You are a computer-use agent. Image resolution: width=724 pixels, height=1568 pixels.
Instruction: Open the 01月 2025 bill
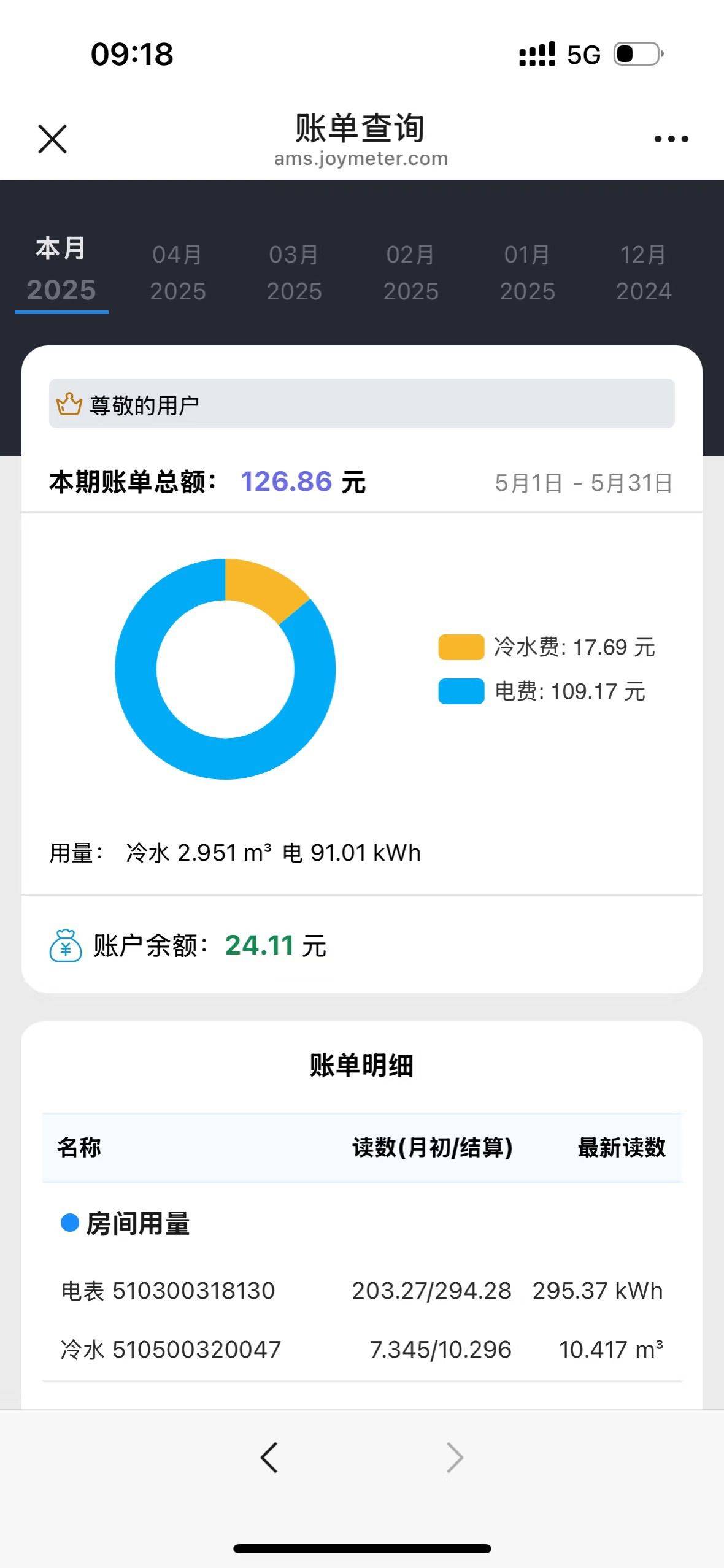(528, 273)
